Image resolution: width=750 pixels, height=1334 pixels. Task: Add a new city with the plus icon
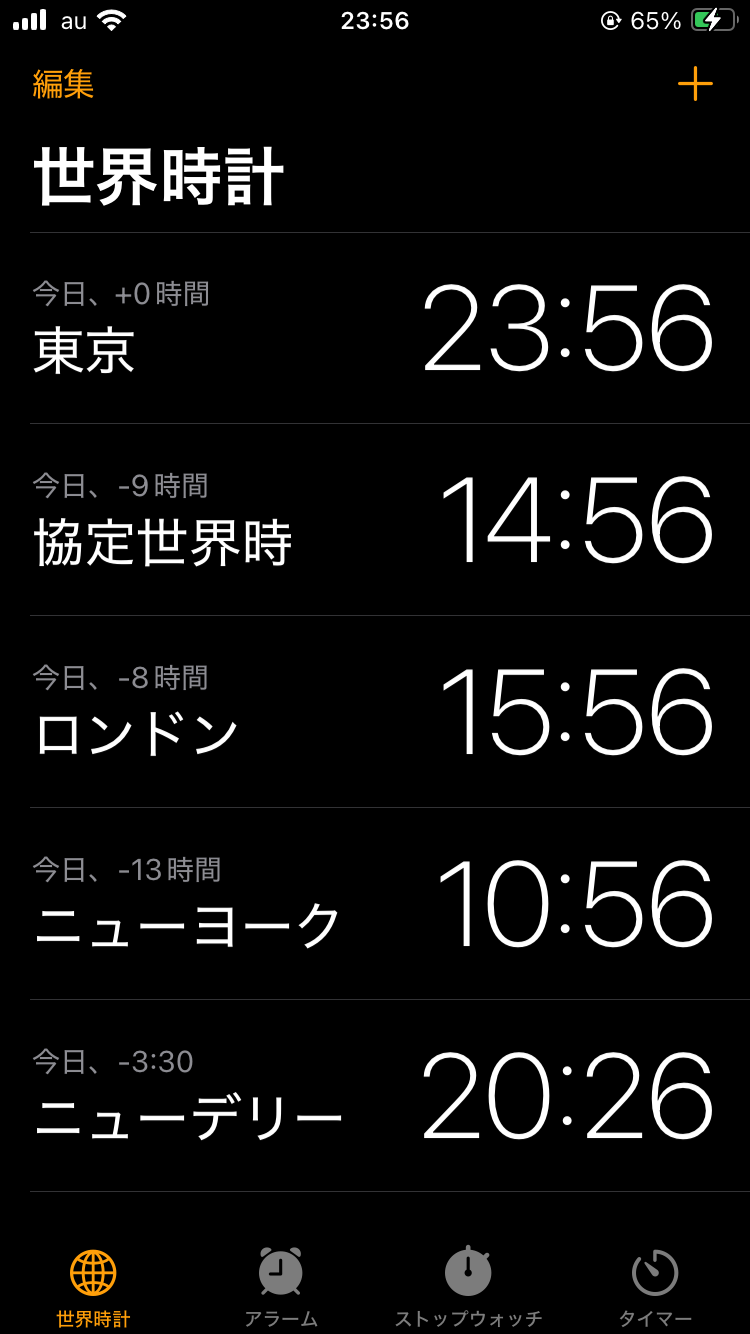click(695, 83)
